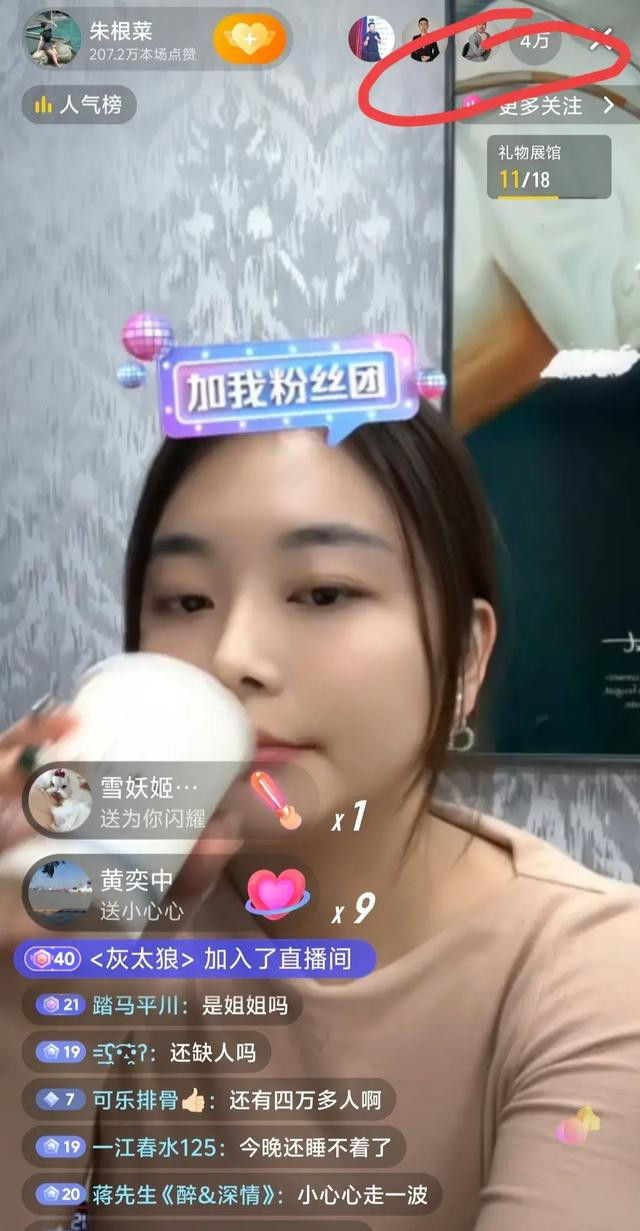The image size is (640, 1231).
Task: View the 4万 audience list
Action: (x=535, y=41)
